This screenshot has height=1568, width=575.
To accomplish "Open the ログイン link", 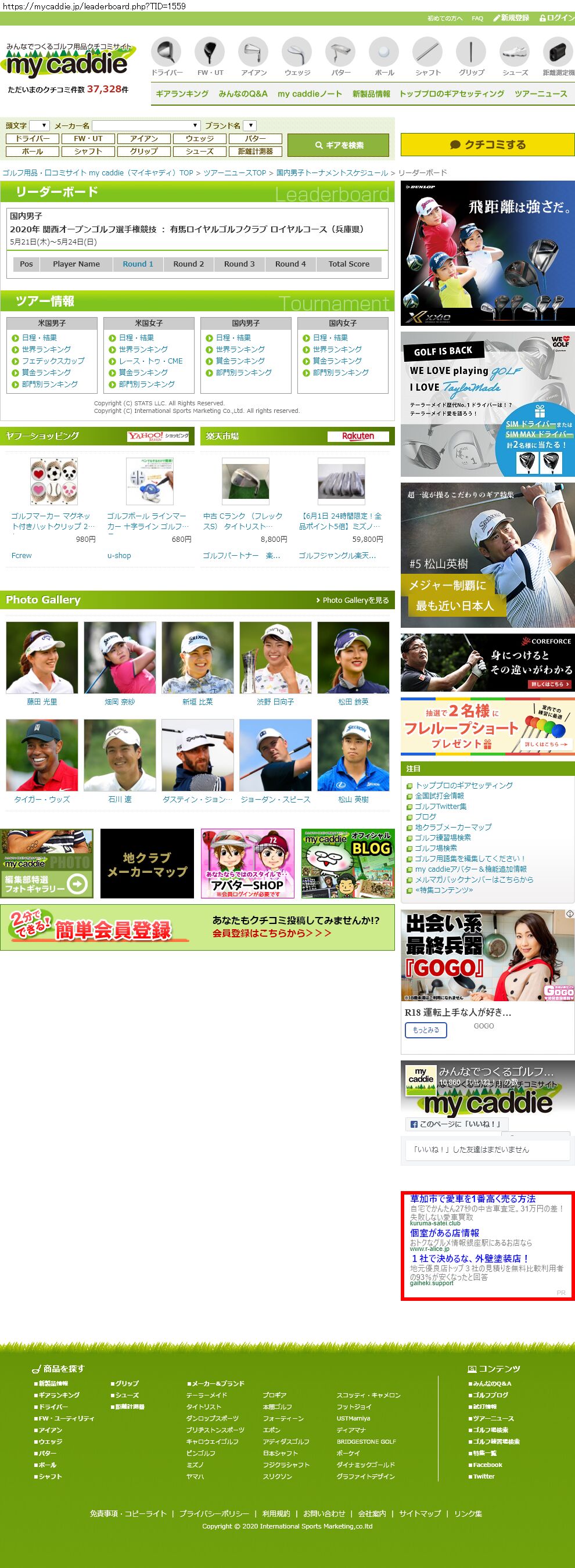I will [x=557, y=18].
